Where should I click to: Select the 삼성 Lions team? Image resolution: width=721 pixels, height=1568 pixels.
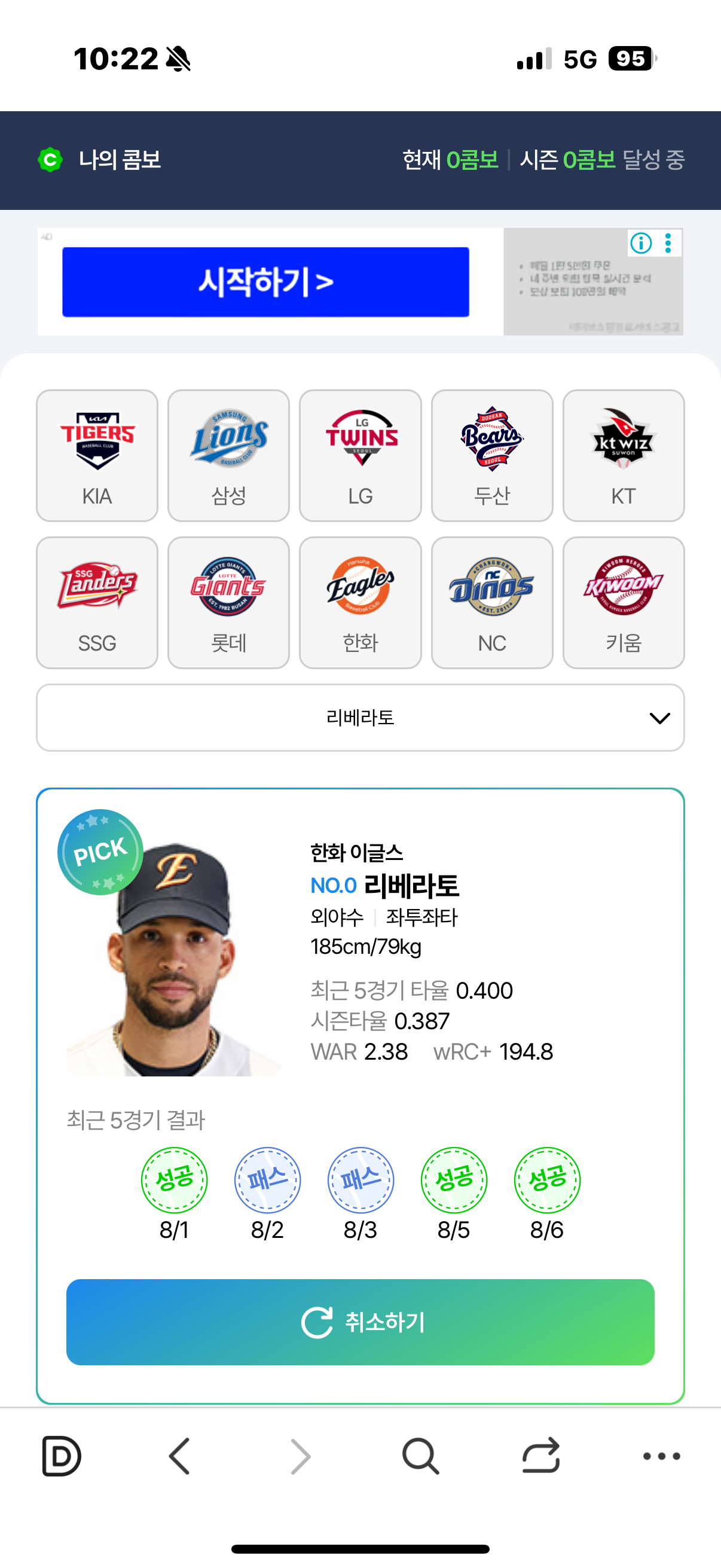[229, 455]
